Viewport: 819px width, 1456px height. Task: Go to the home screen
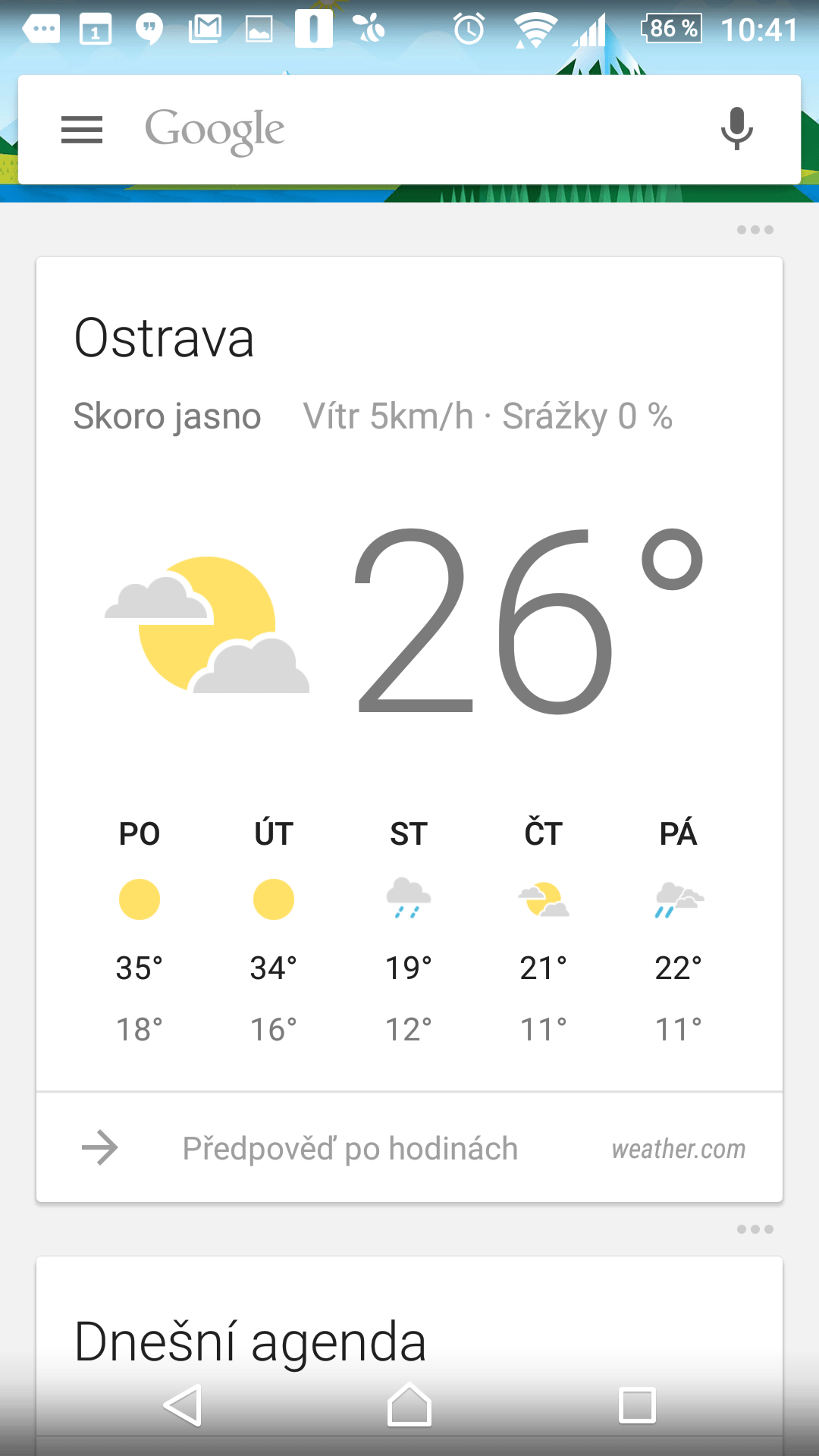tap(409, 1405)
